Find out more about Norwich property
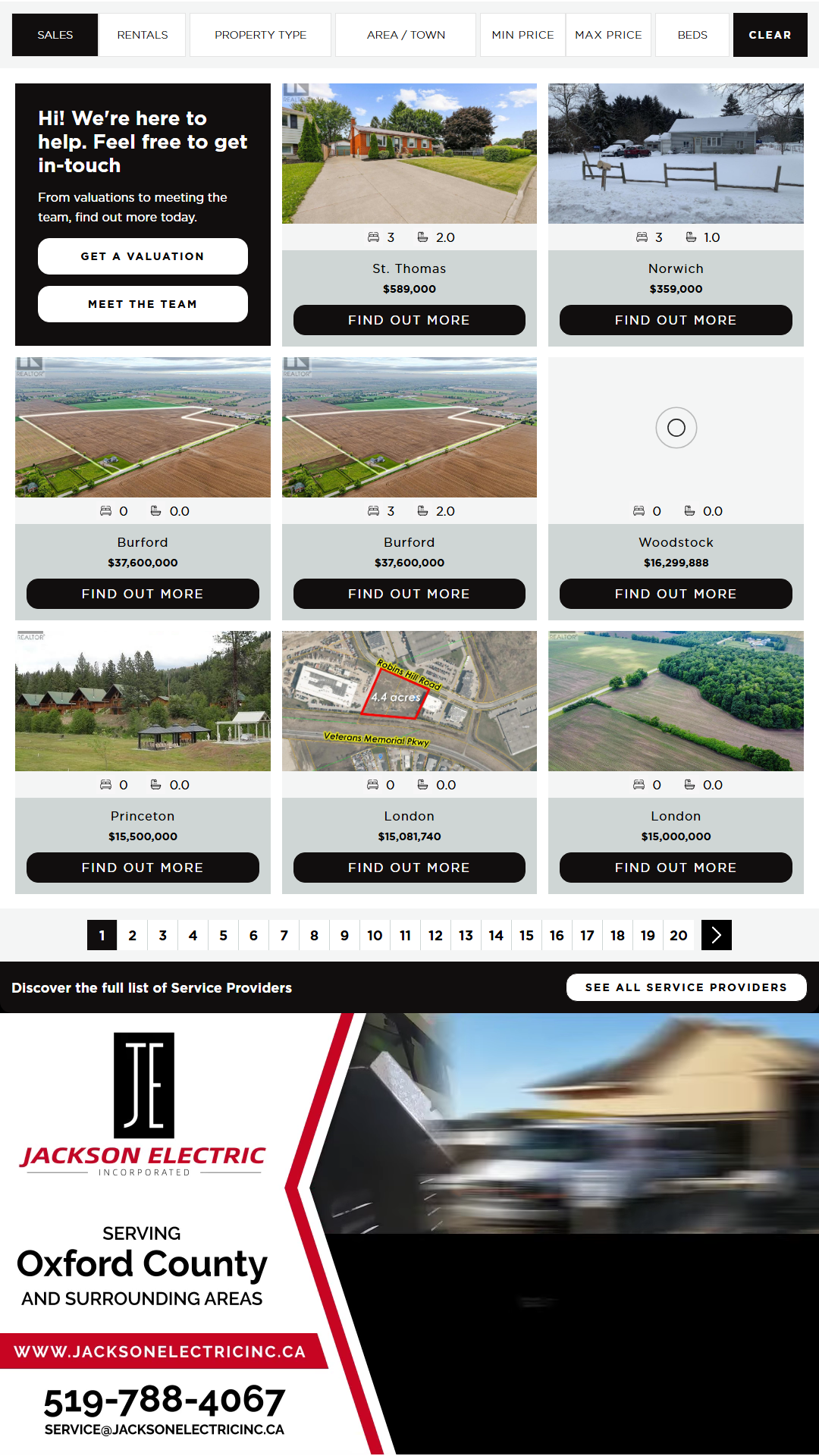 [x=676, y=320]
